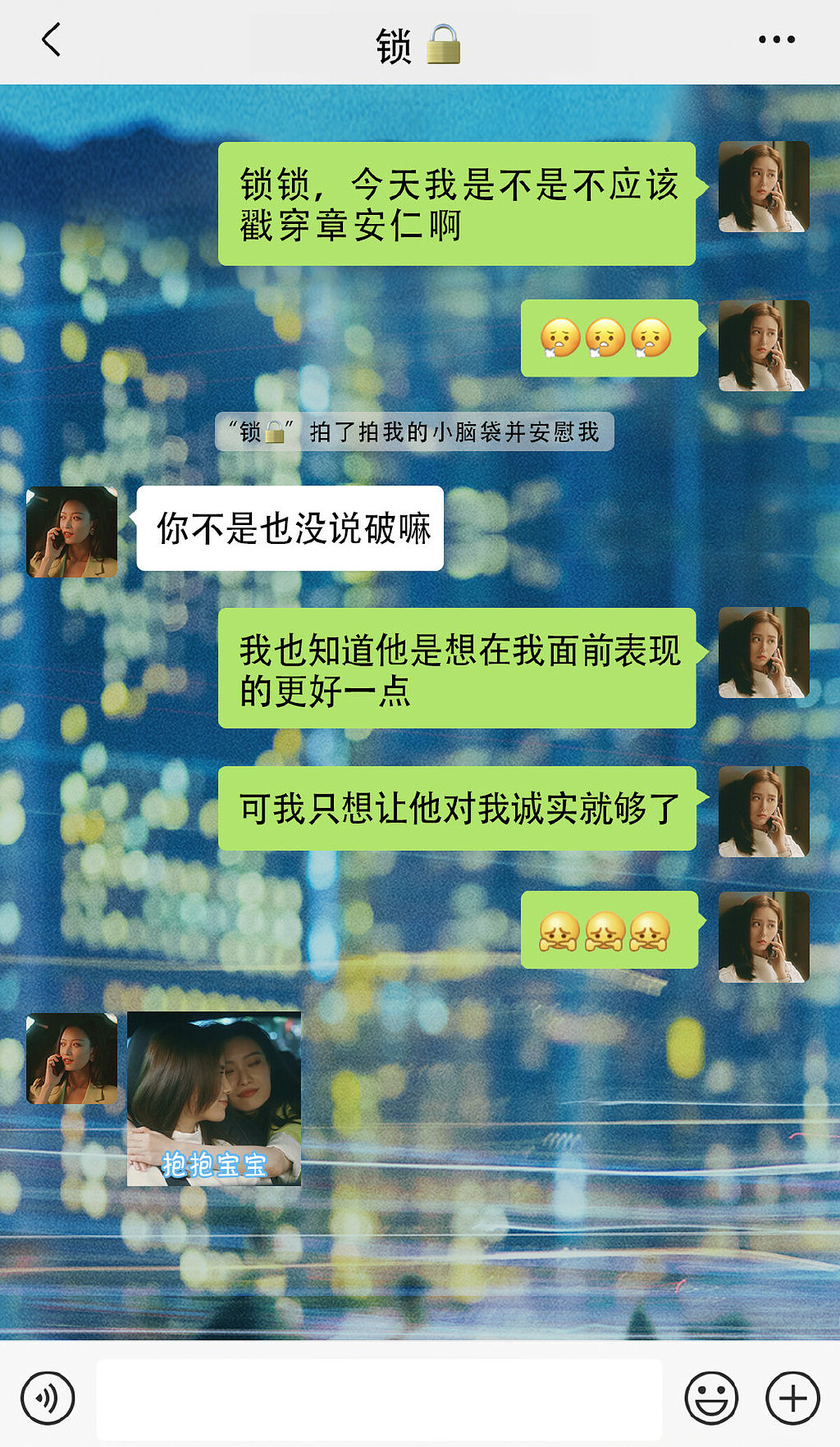Image resolution: width=840 pixels, height=1447 pixels.
Task: Open the three-dot chat info menu
Action: click(776, 40)
